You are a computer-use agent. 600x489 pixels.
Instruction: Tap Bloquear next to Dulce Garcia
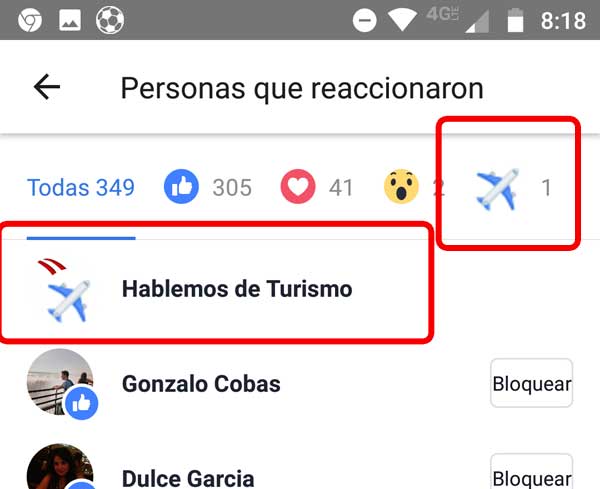[x=531, y=473]
